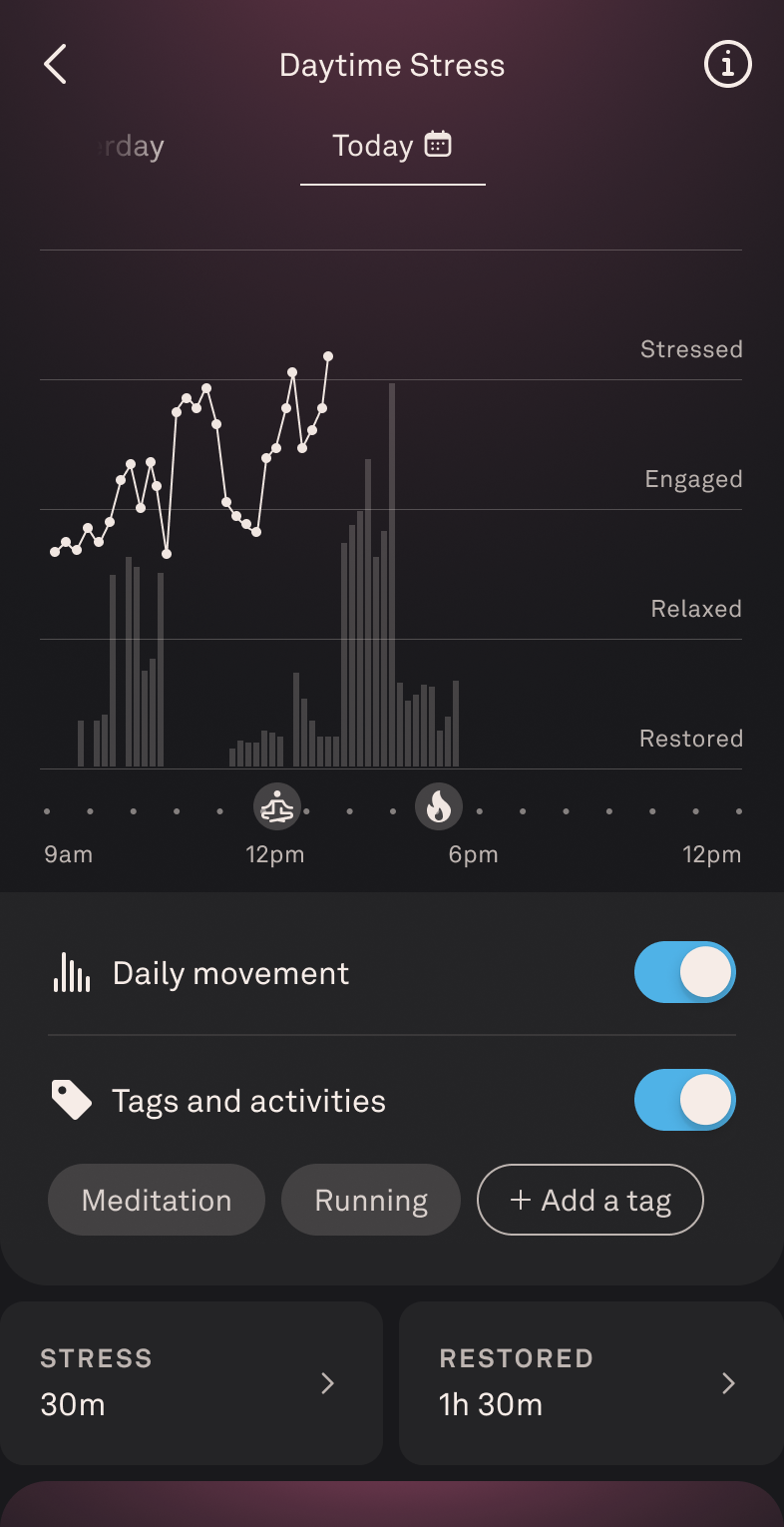Select the Running tag
Viewport: 784px width, 1527px height.
click(x=371, y=1200)
